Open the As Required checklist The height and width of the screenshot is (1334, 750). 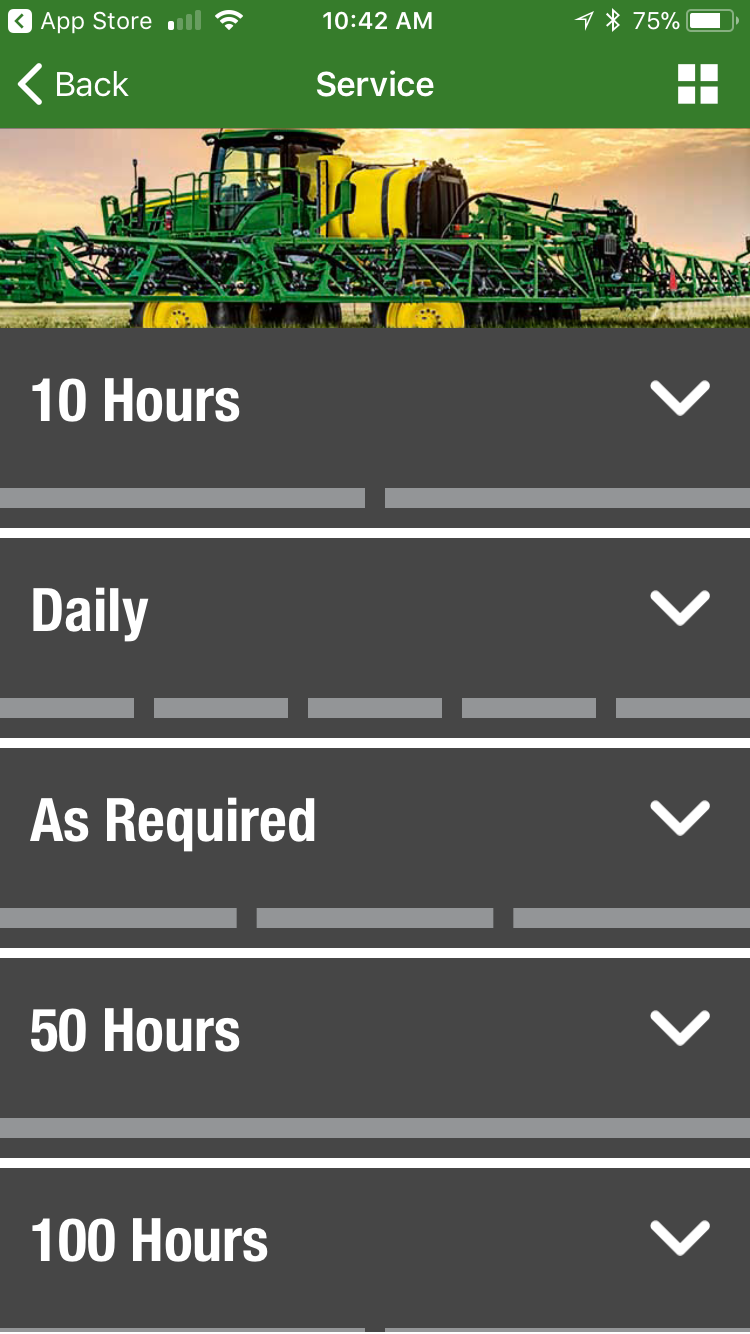[x=680, y=818]
